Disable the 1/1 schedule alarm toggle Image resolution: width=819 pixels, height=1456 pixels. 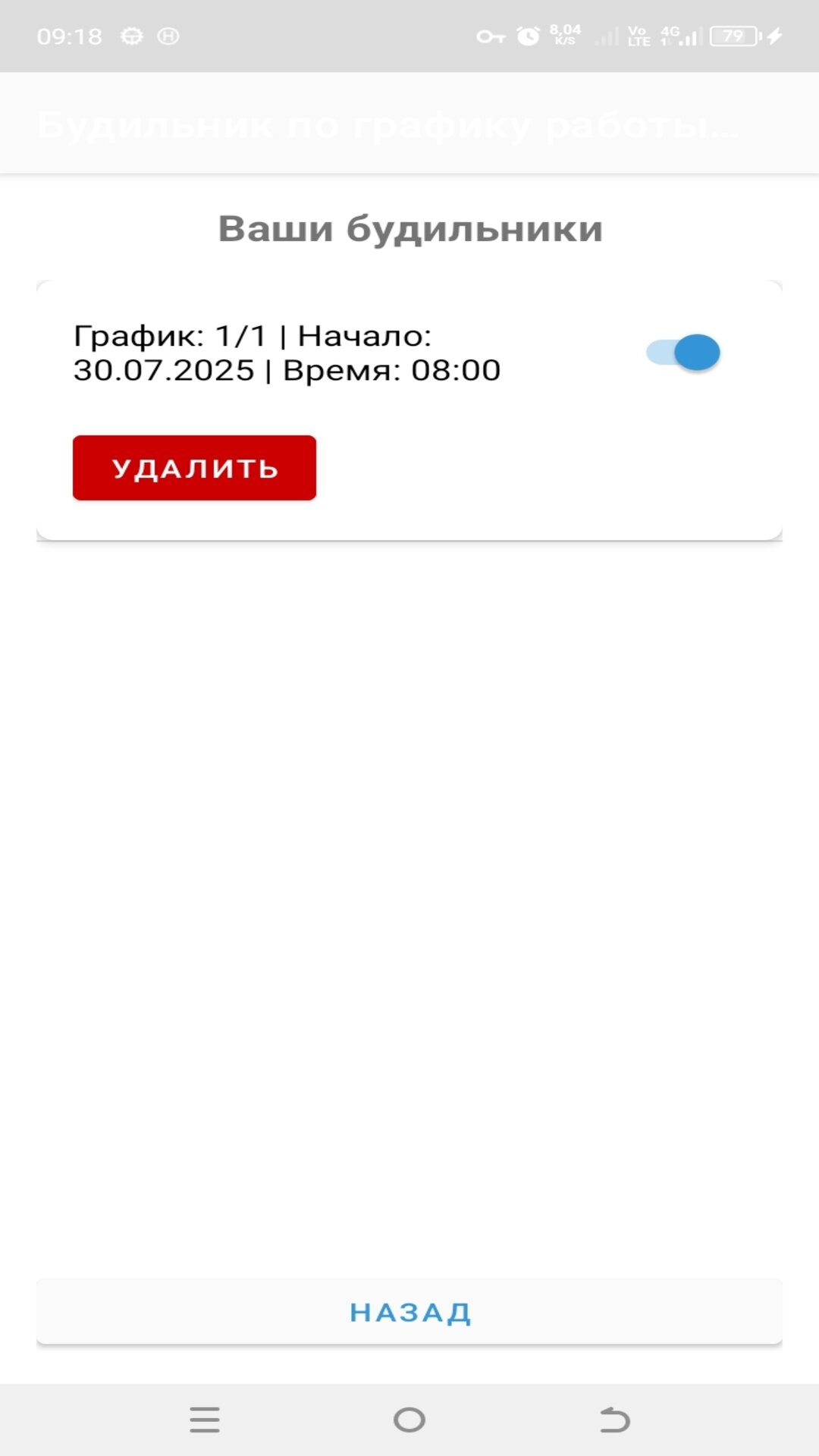[x=684, y=353]
